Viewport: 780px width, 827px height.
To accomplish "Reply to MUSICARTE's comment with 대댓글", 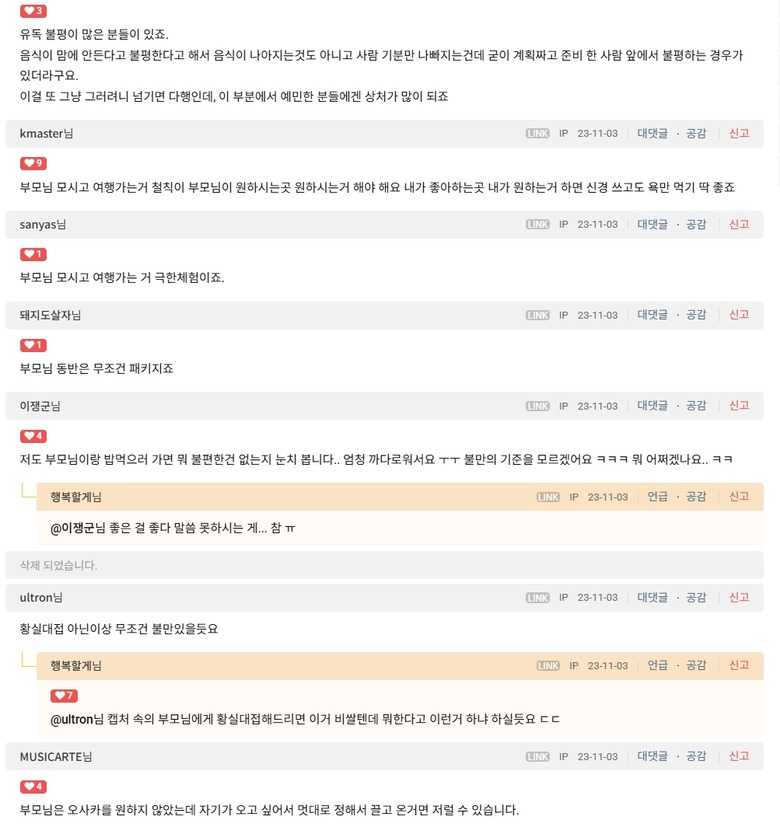I will pyautogui.click(x=652, y=756).
